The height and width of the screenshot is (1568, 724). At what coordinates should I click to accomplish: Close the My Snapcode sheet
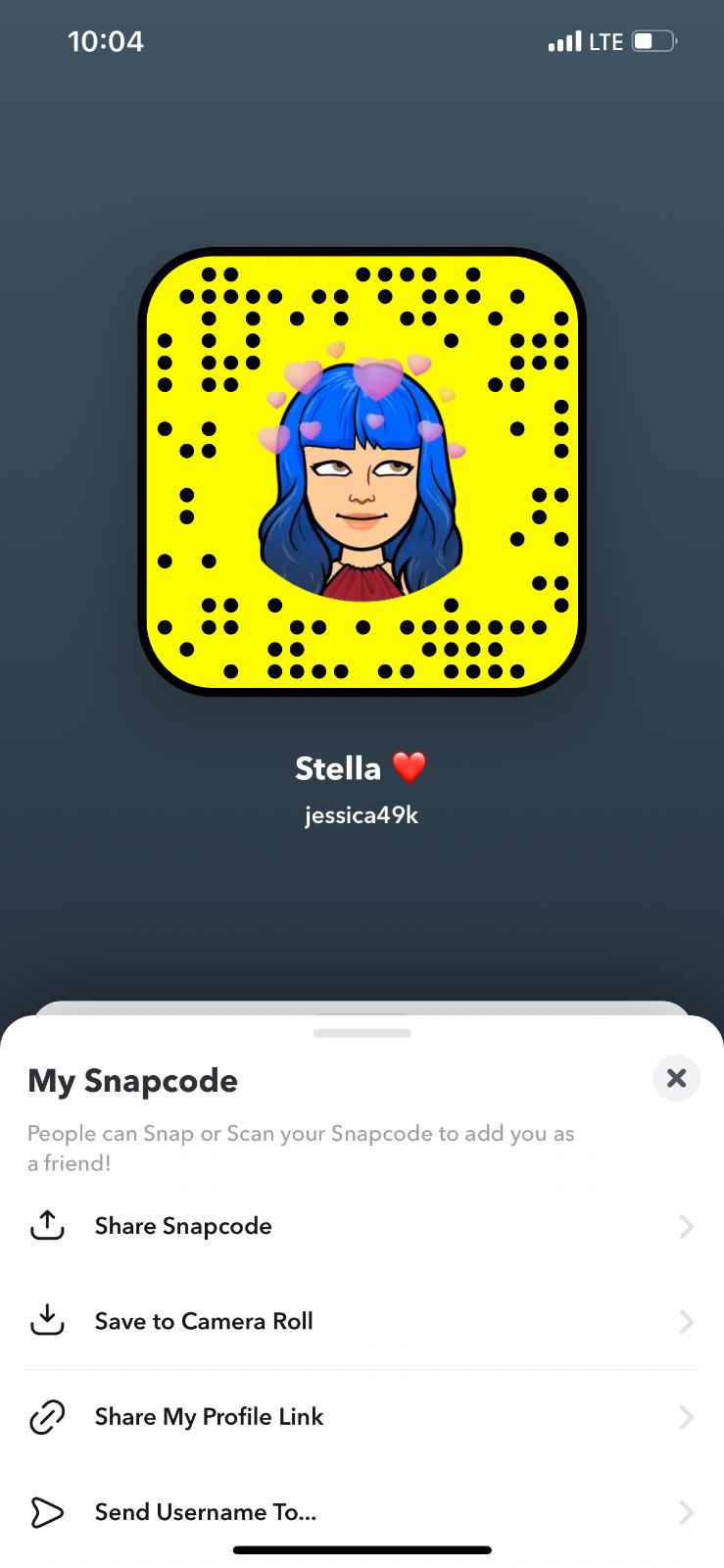point(676,1078)
